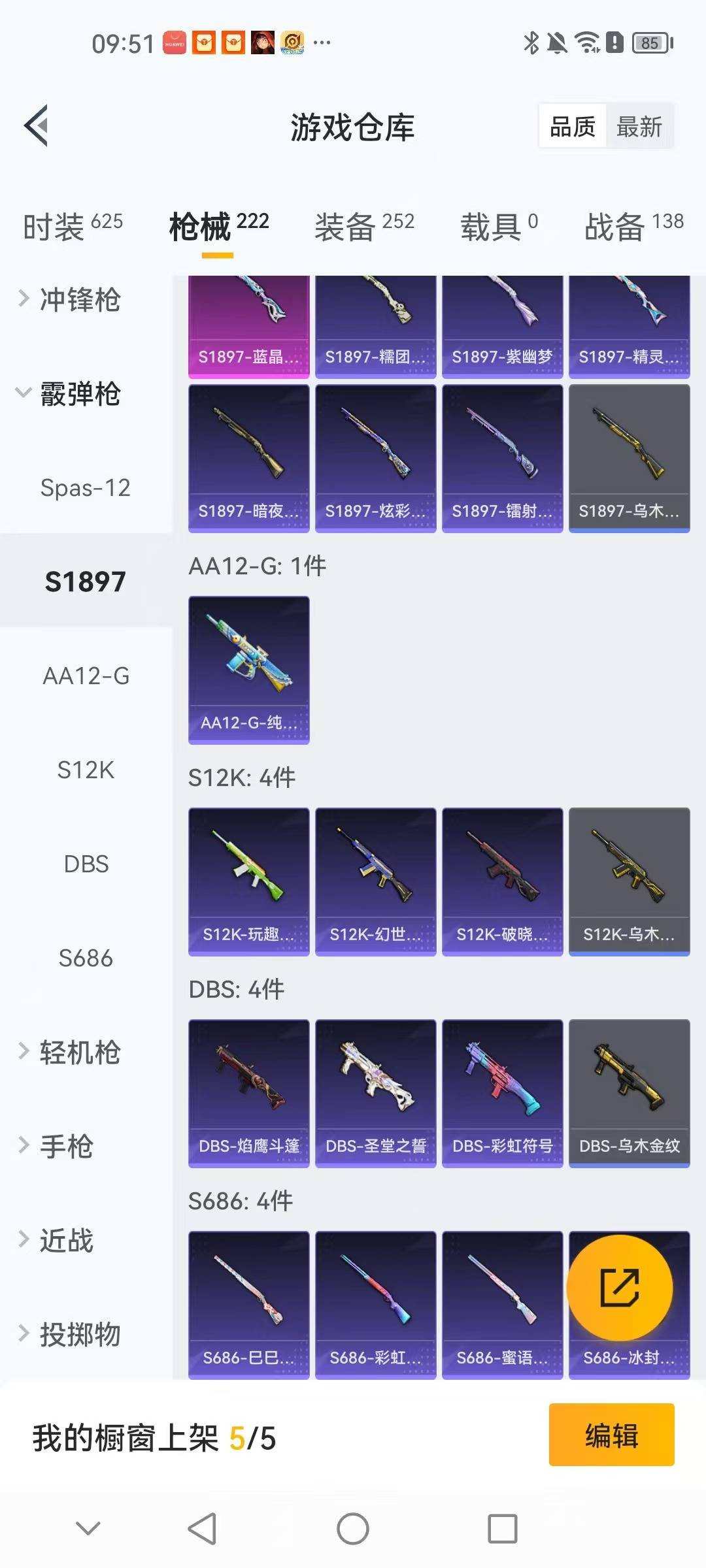
Task: Jump to DBS in the sidebar
Action: click(86, 864)
